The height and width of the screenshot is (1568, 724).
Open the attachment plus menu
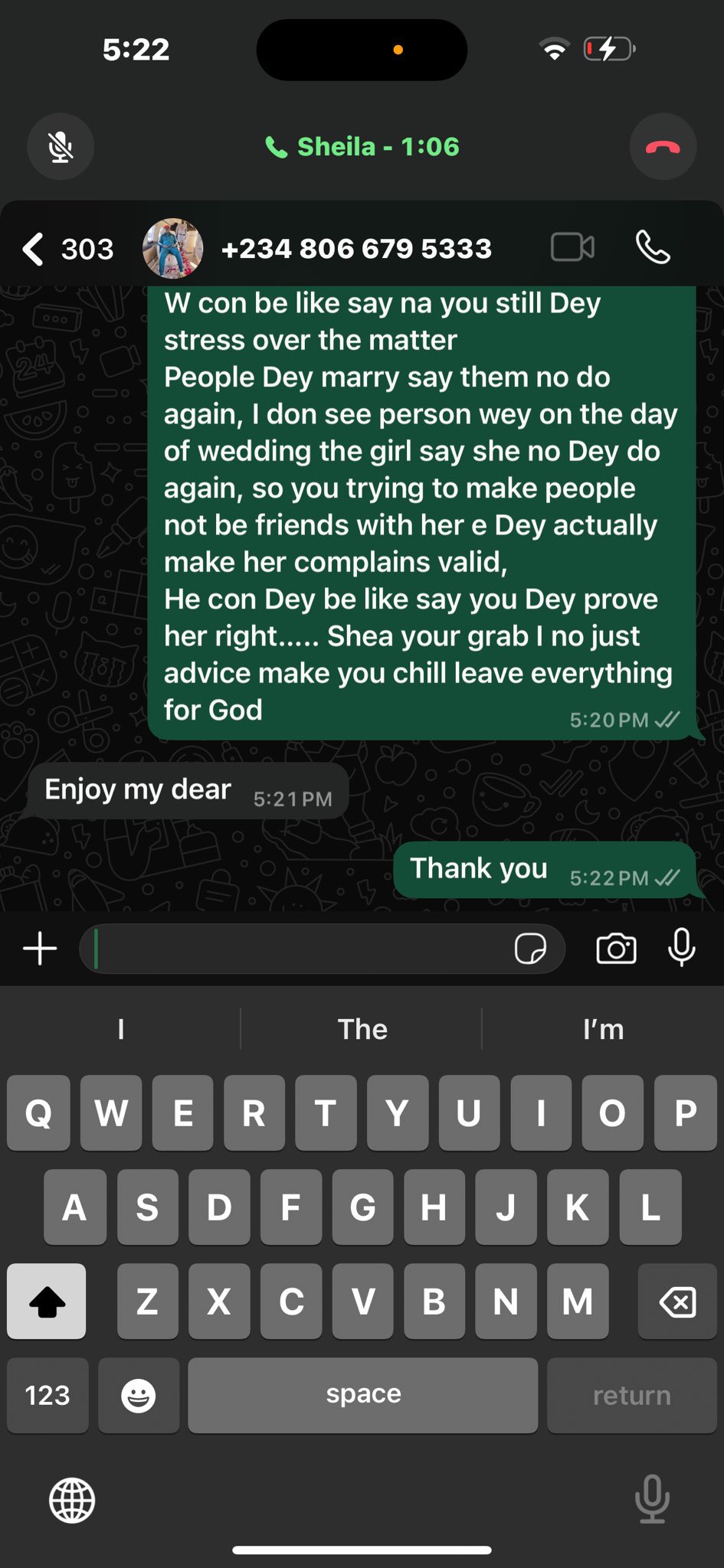point(40,949)
